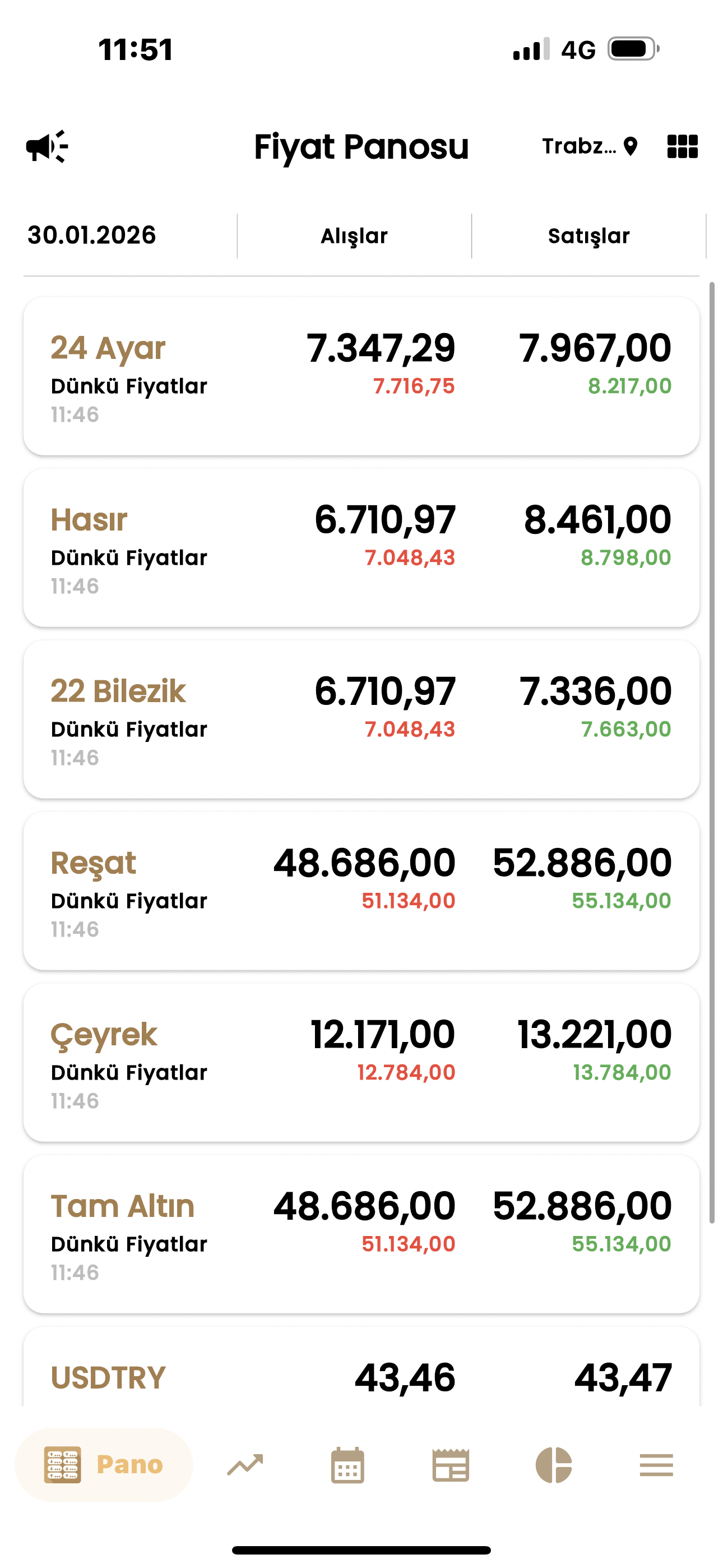Select the Pano tab

(x=104, y=1464)
